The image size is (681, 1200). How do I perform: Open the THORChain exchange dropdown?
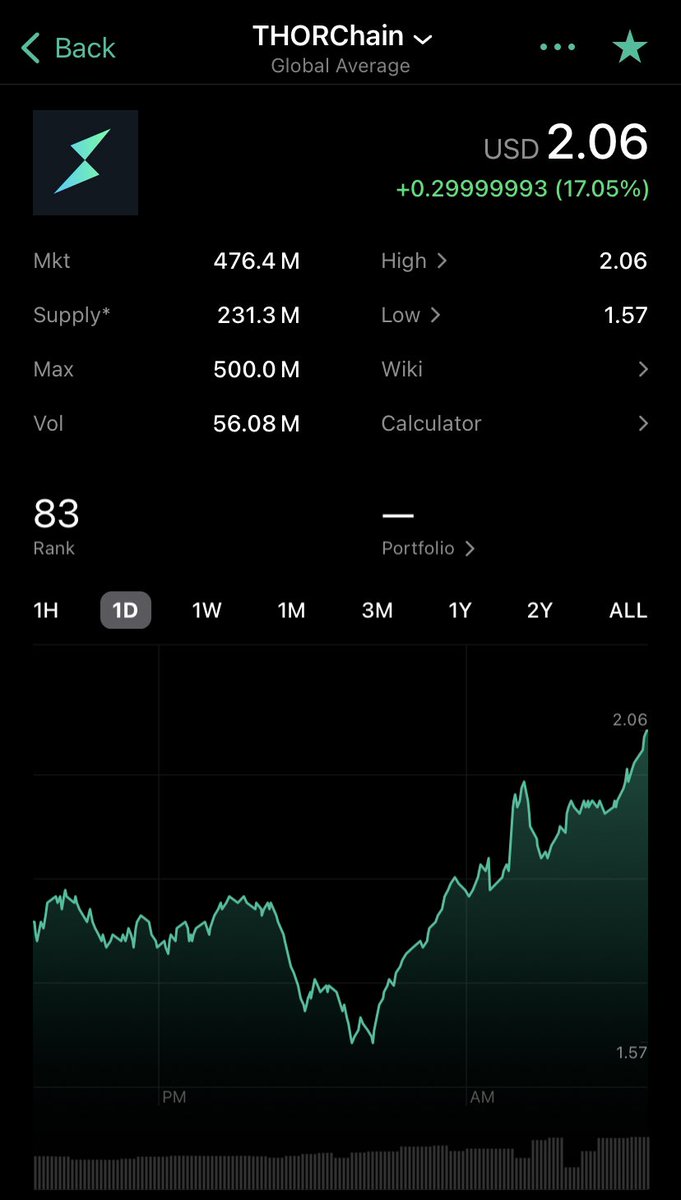tap(342, 38)
